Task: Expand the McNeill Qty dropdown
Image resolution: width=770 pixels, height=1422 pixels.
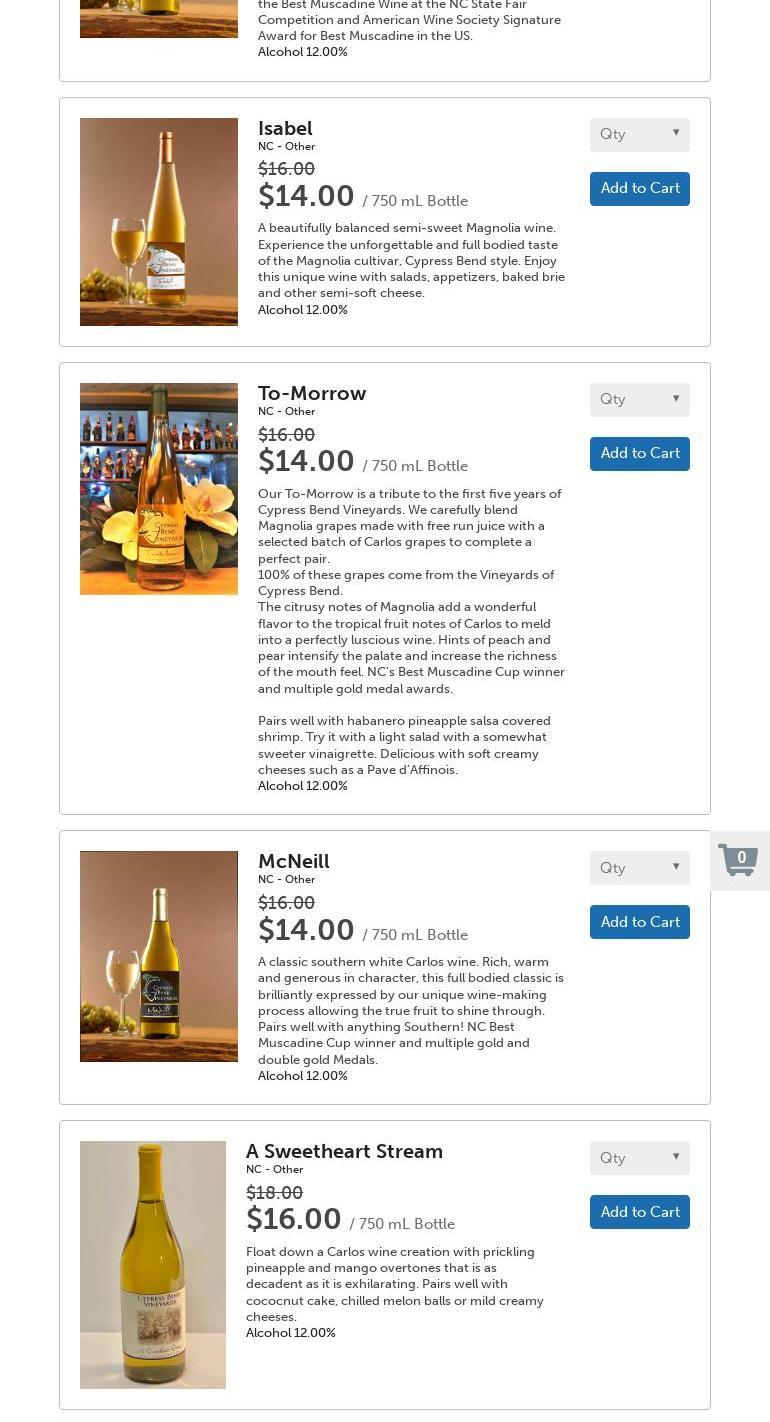Action: point(639,868)
